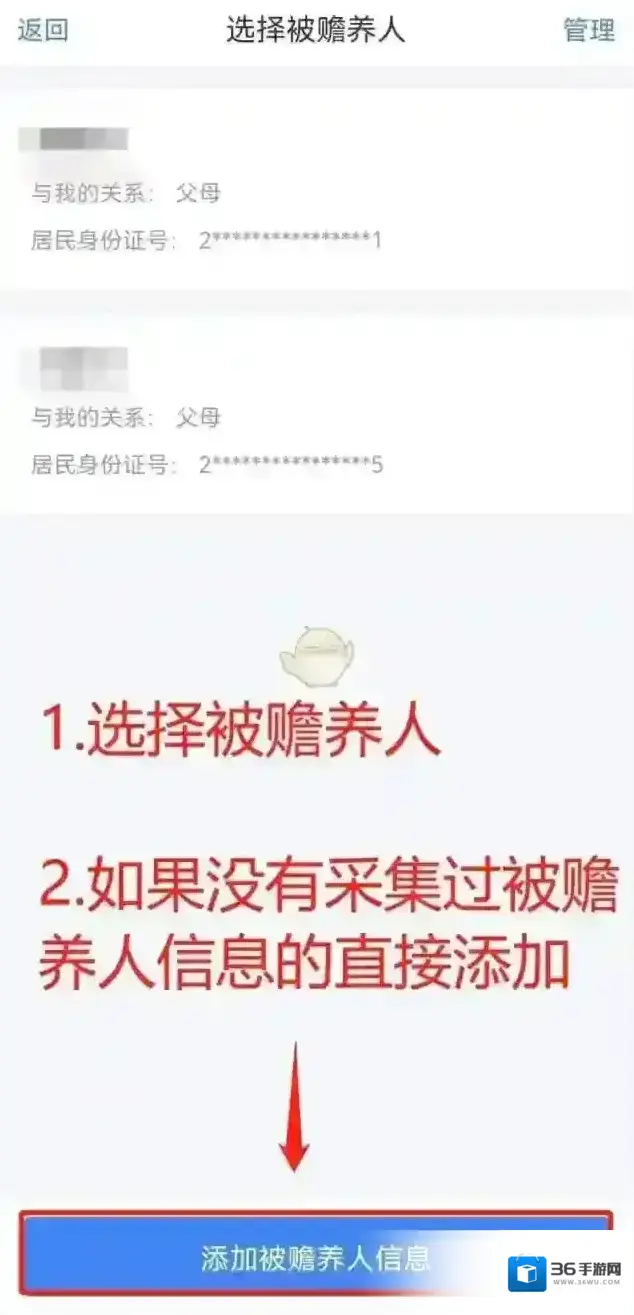The width and height of the screenshot is (634, 1315).
Task: Tap 添加被赡养人信息 button
Action: (316, 1256)
